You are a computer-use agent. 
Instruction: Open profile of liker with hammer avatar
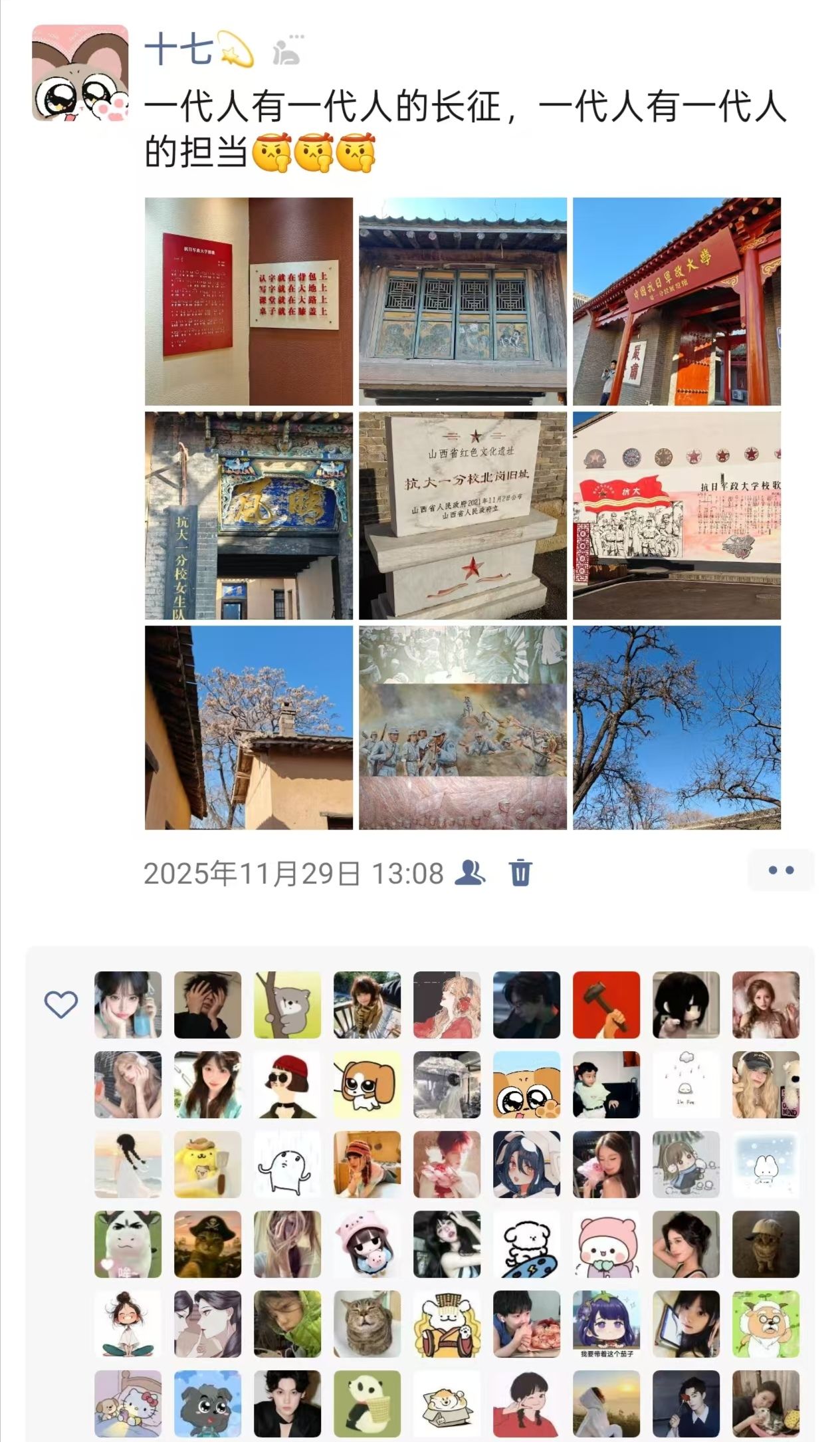tap(606, 1005)
